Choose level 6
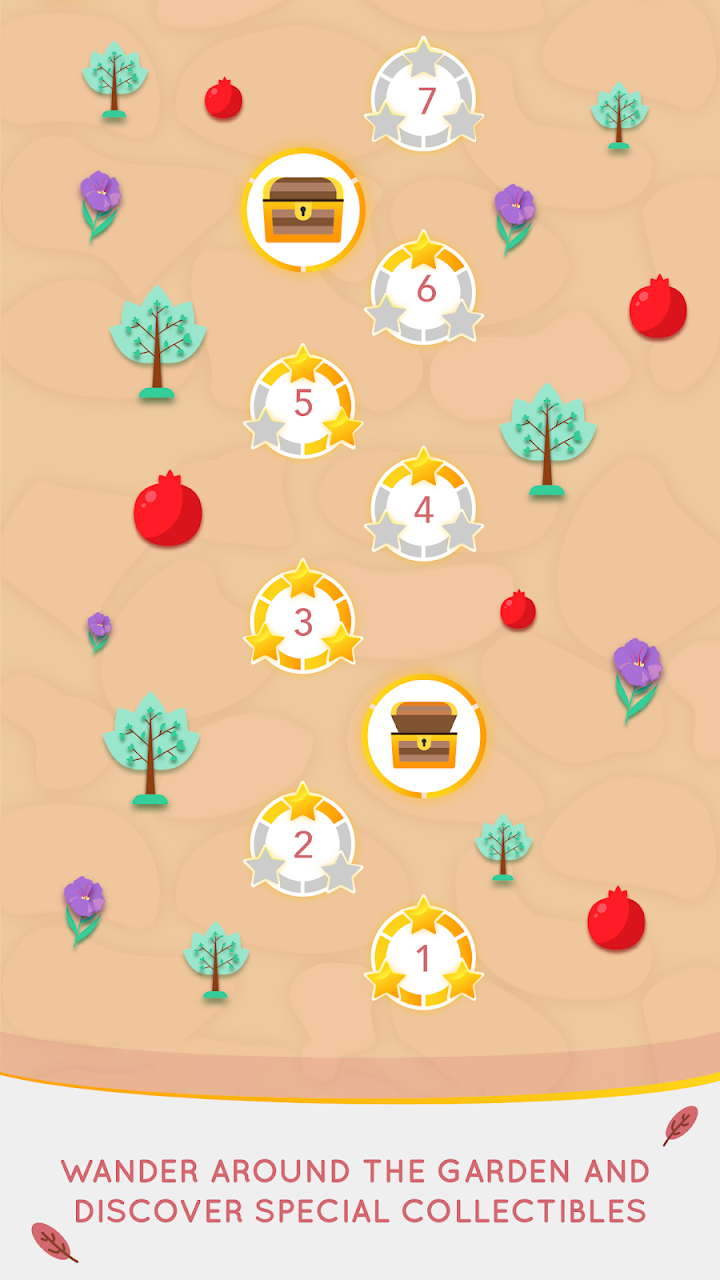This screenshot has height=1280, width=720. point(424,290)
